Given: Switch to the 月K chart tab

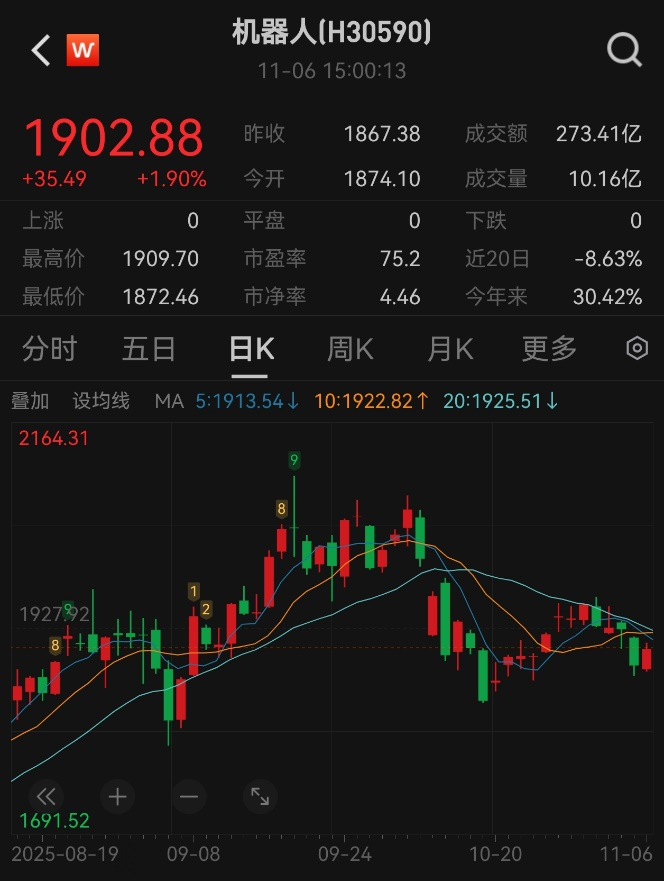Looking at the screenshot, I should pos(449,349).
